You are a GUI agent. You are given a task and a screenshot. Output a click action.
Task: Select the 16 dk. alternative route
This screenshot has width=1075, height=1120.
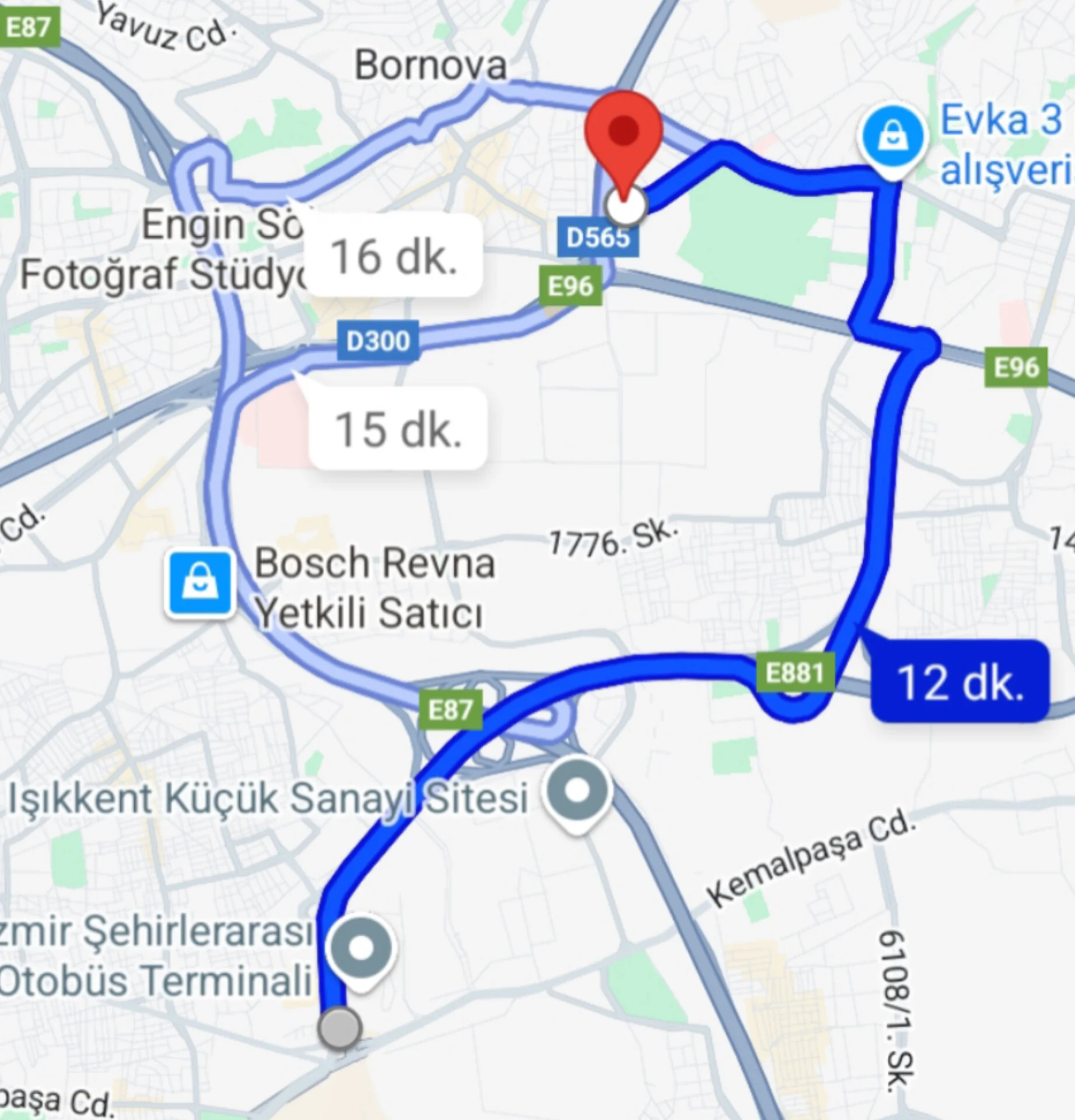click(394, 257)
